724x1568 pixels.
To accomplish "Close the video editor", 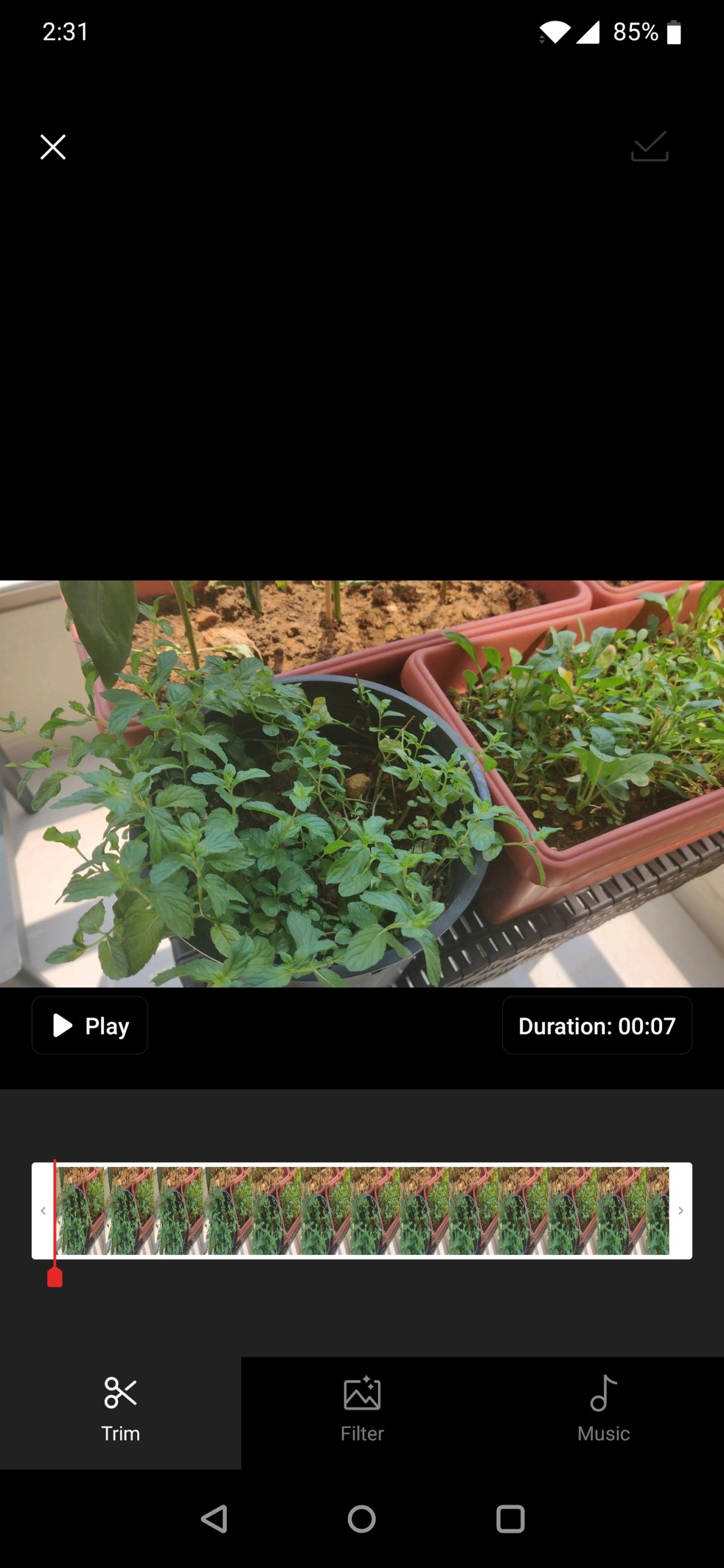I will coord(53,147).
